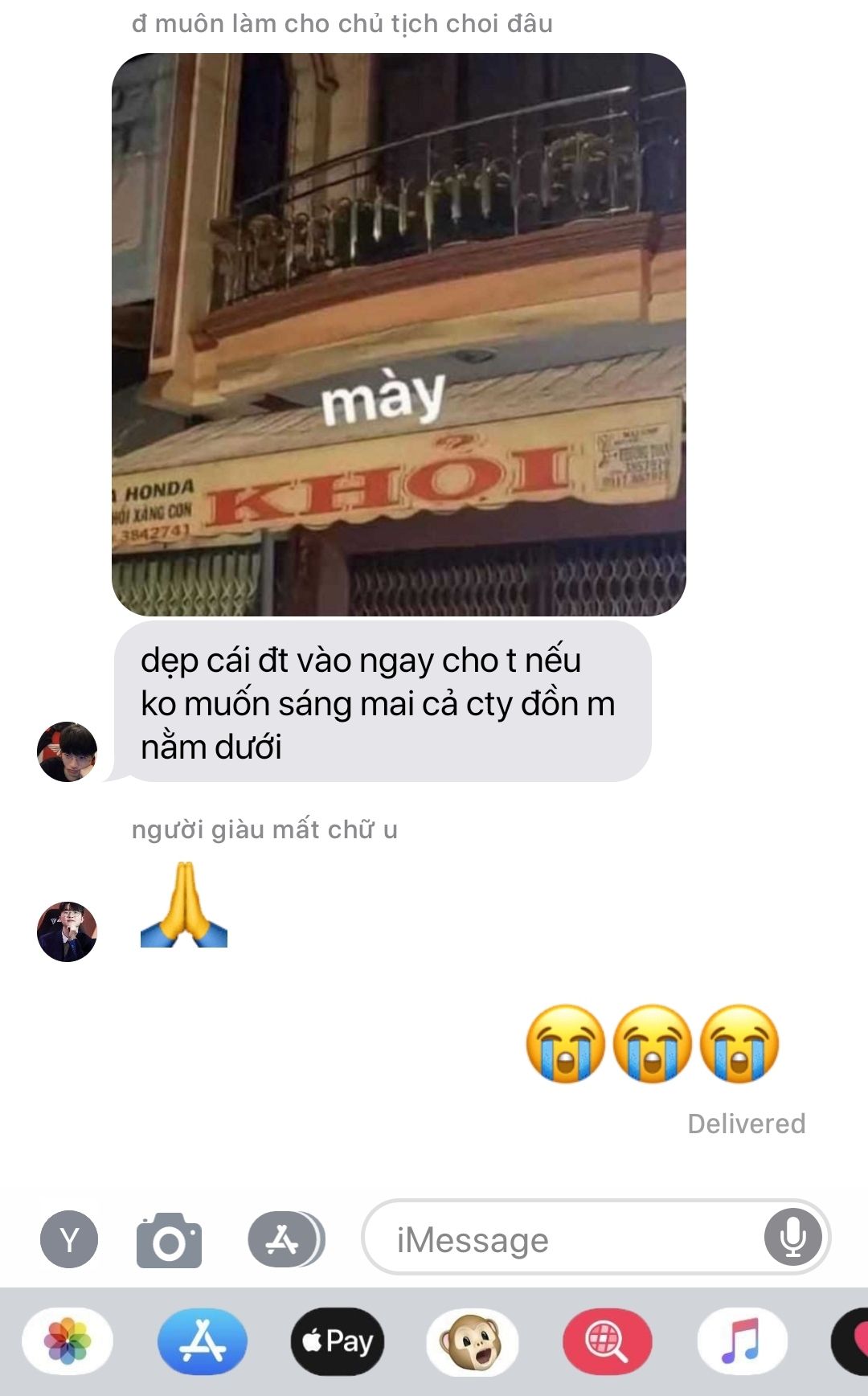The height and width of the screenshot is (1396, 868).
Task: Tap the camera icon to take a photo
Action: pos(169,1240)
